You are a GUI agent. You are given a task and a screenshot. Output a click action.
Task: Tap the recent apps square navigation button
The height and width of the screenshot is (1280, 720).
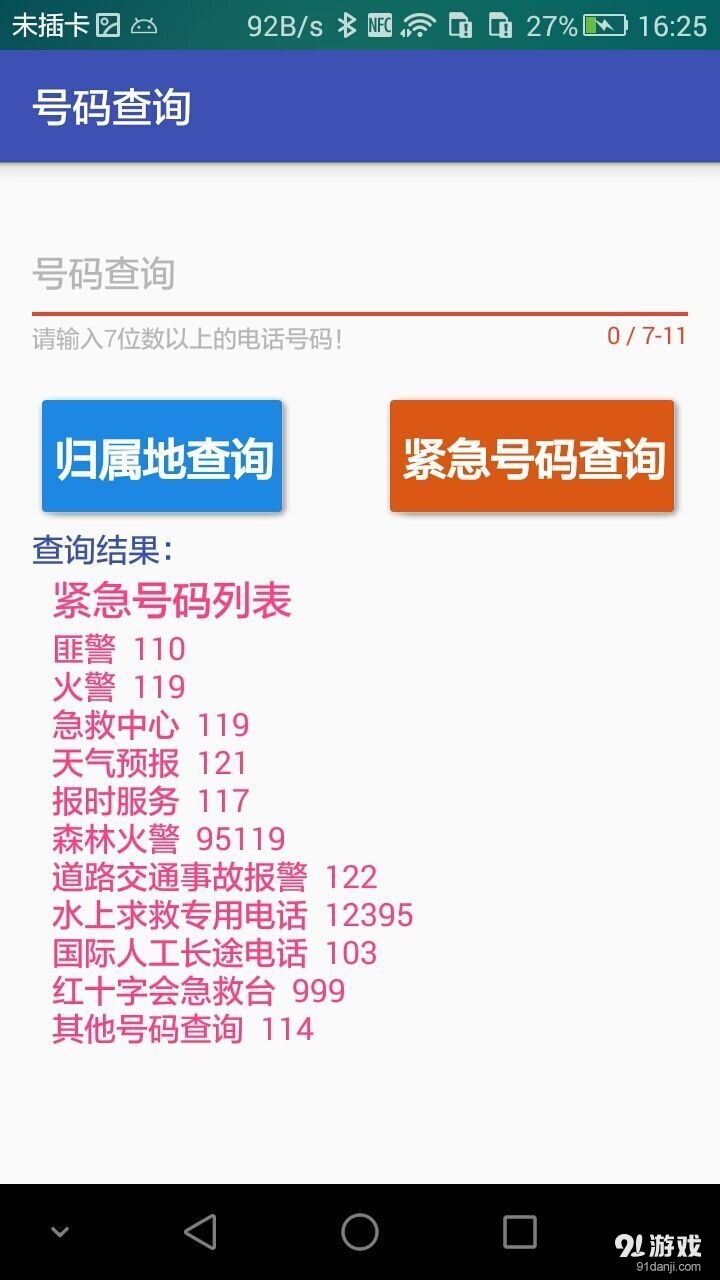click(x=519, y=1233)
